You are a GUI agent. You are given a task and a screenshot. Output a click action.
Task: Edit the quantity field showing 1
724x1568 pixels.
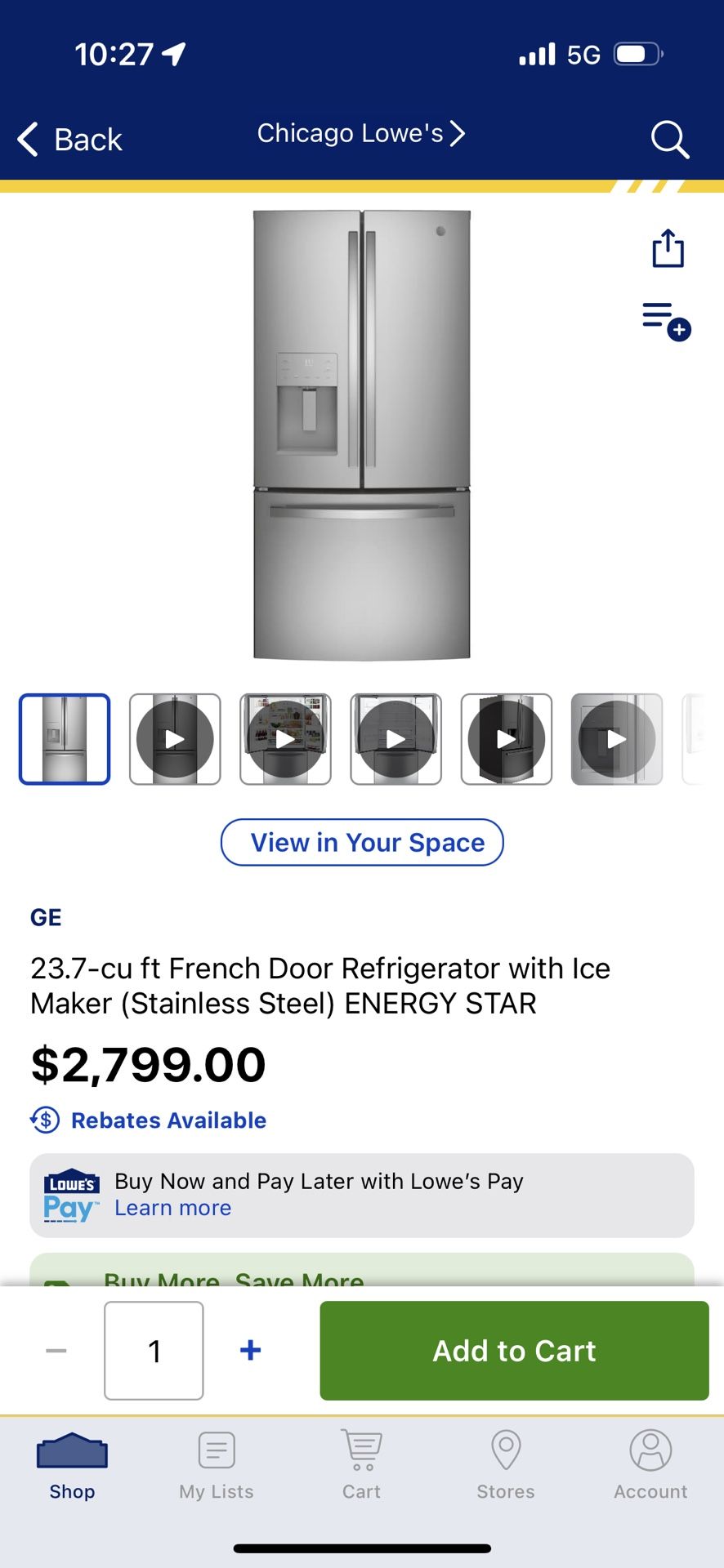[x=154, y=1351]
